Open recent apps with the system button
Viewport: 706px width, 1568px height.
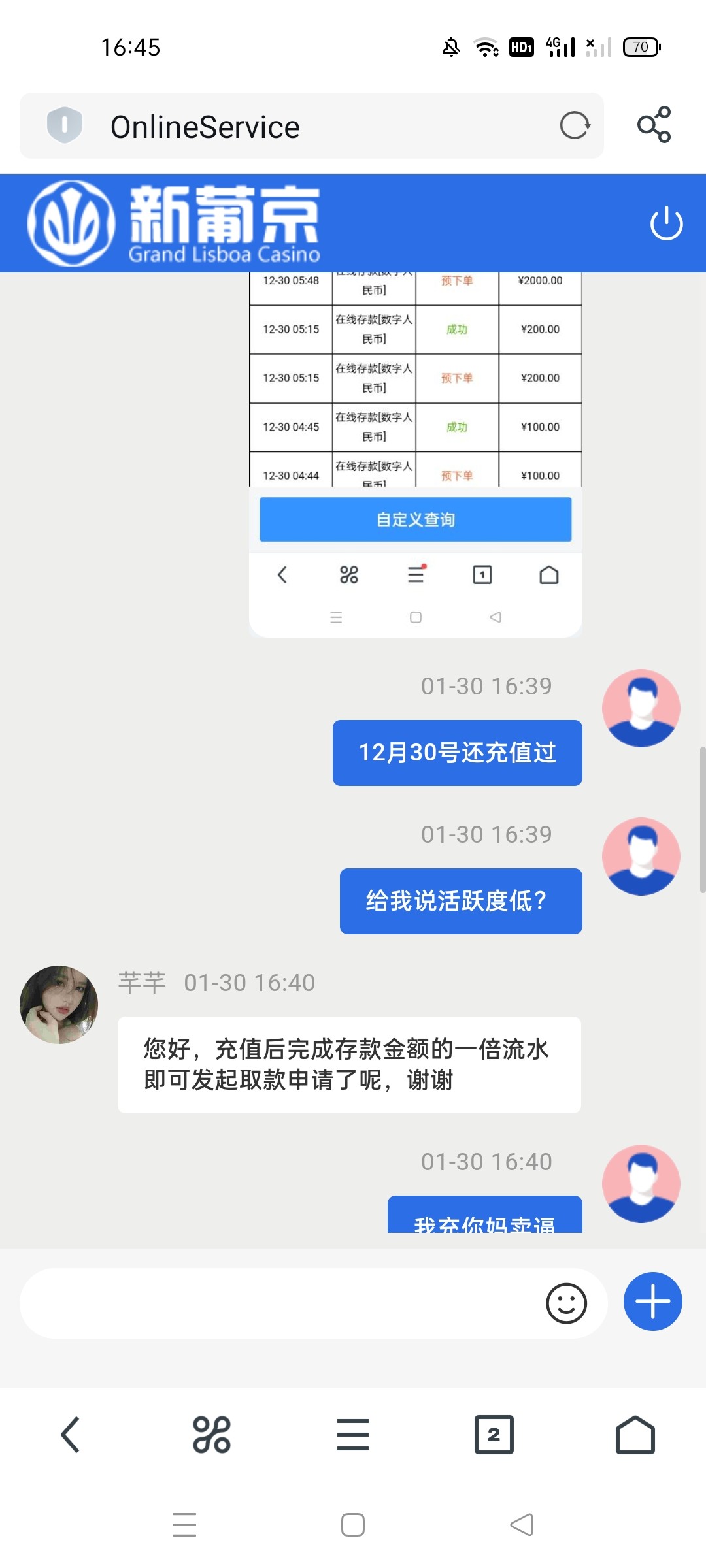click(185, 1526)
